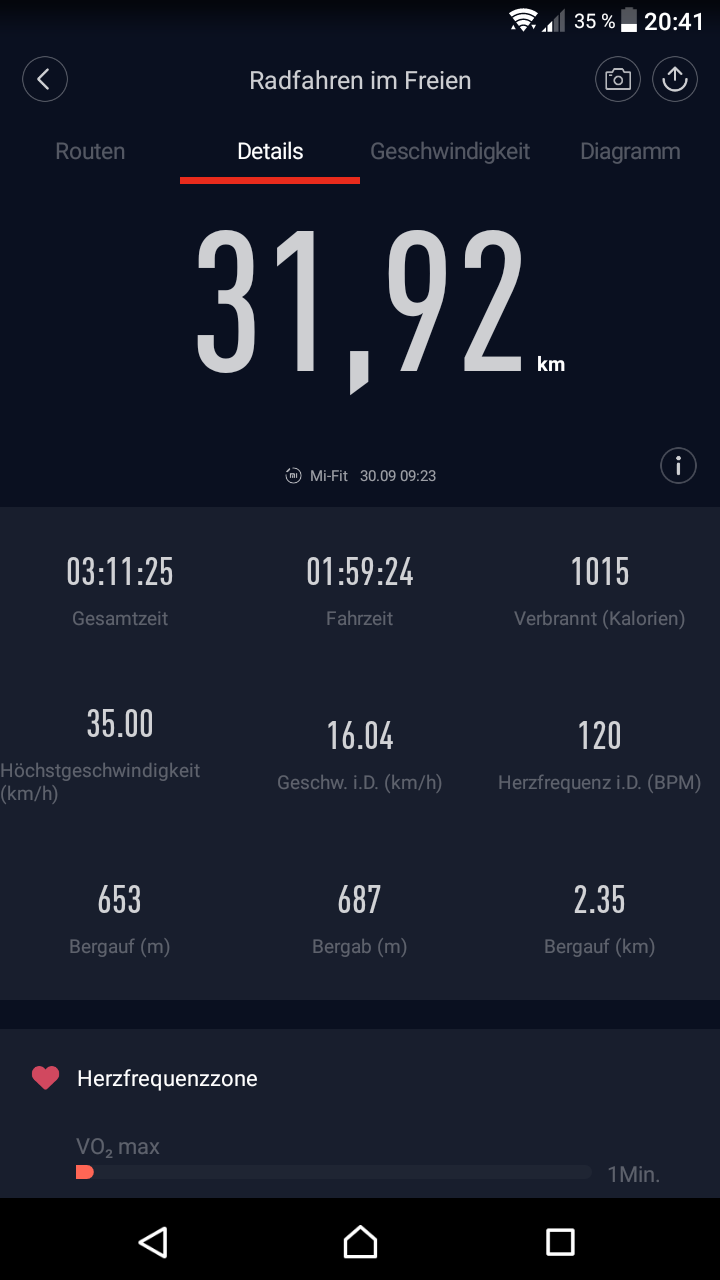The image size is (720, 1280).
Task: Tap the info icon below the distance
Action: tap(678, 465)
